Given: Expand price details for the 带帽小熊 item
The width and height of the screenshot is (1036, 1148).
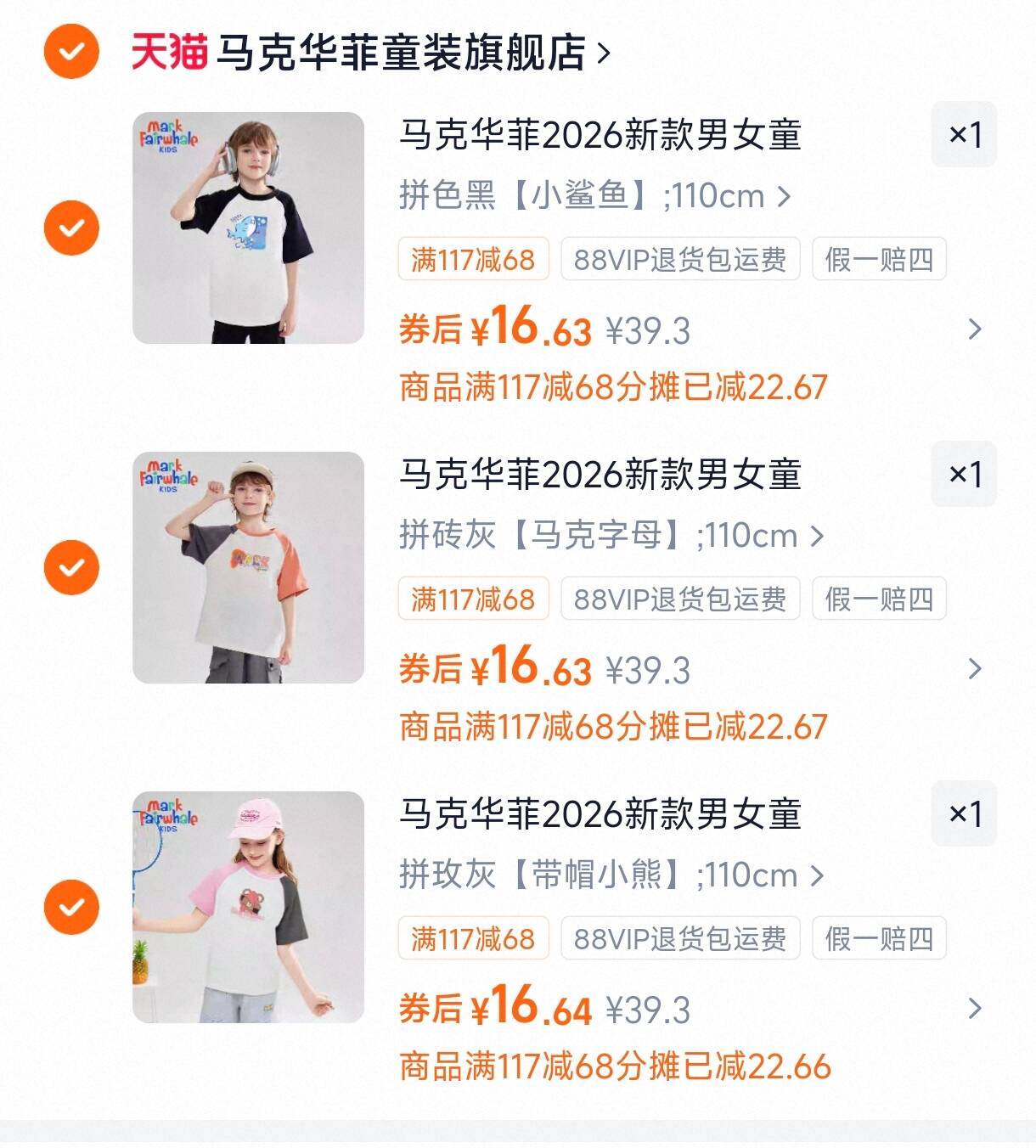Looking at the screenshot, I should tap(974, 1009).
